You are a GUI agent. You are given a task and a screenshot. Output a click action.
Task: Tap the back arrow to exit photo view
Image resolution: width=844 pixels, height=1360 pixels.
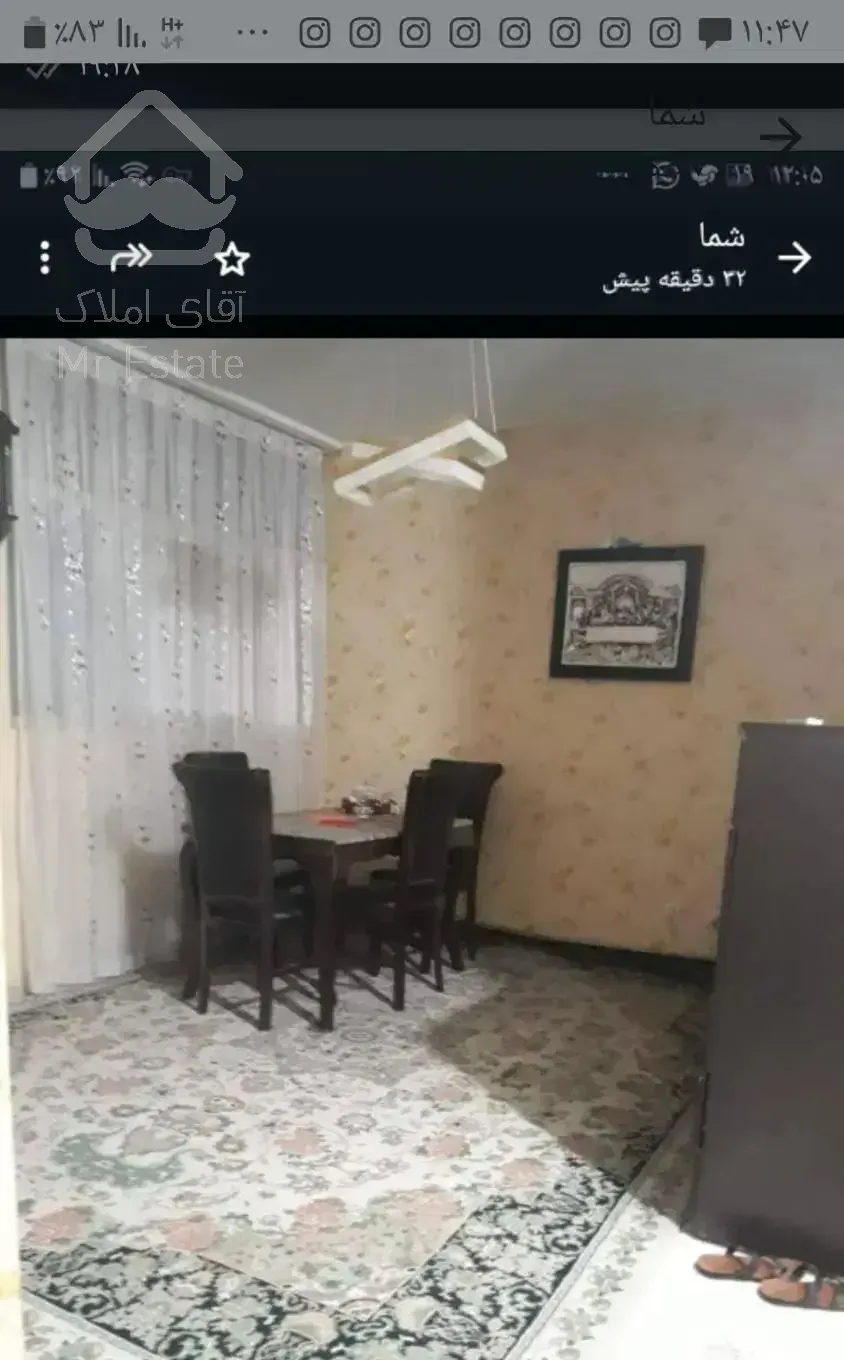coord(795,258)
